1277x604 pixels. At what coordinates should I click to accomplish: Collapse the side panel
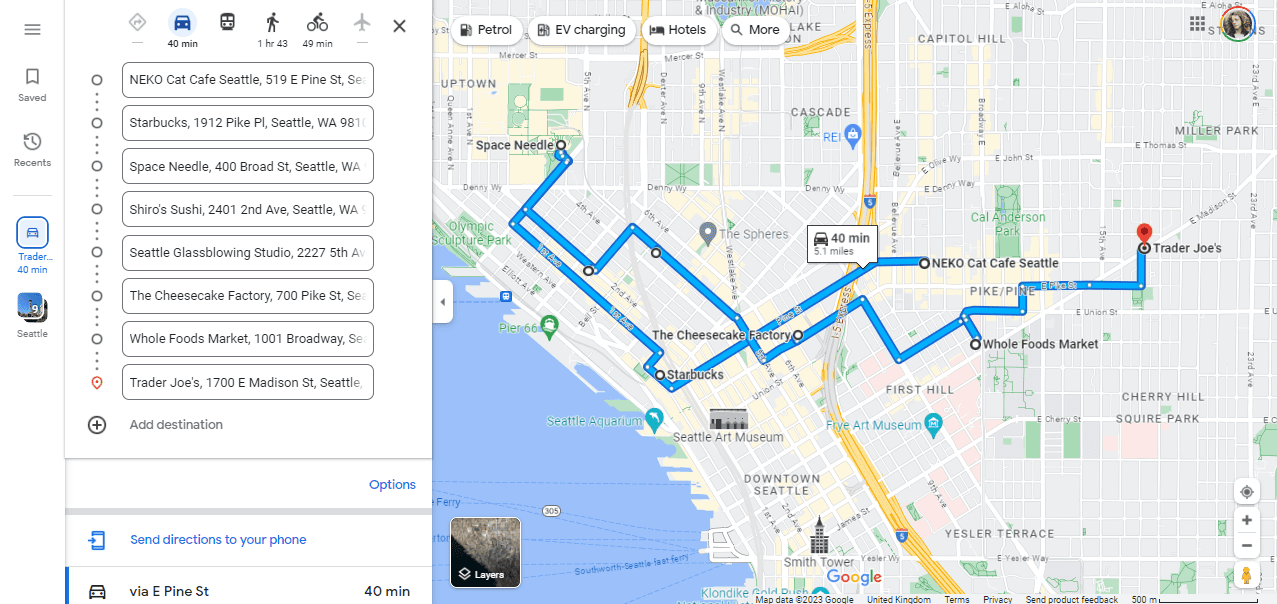tap(443, 302)
